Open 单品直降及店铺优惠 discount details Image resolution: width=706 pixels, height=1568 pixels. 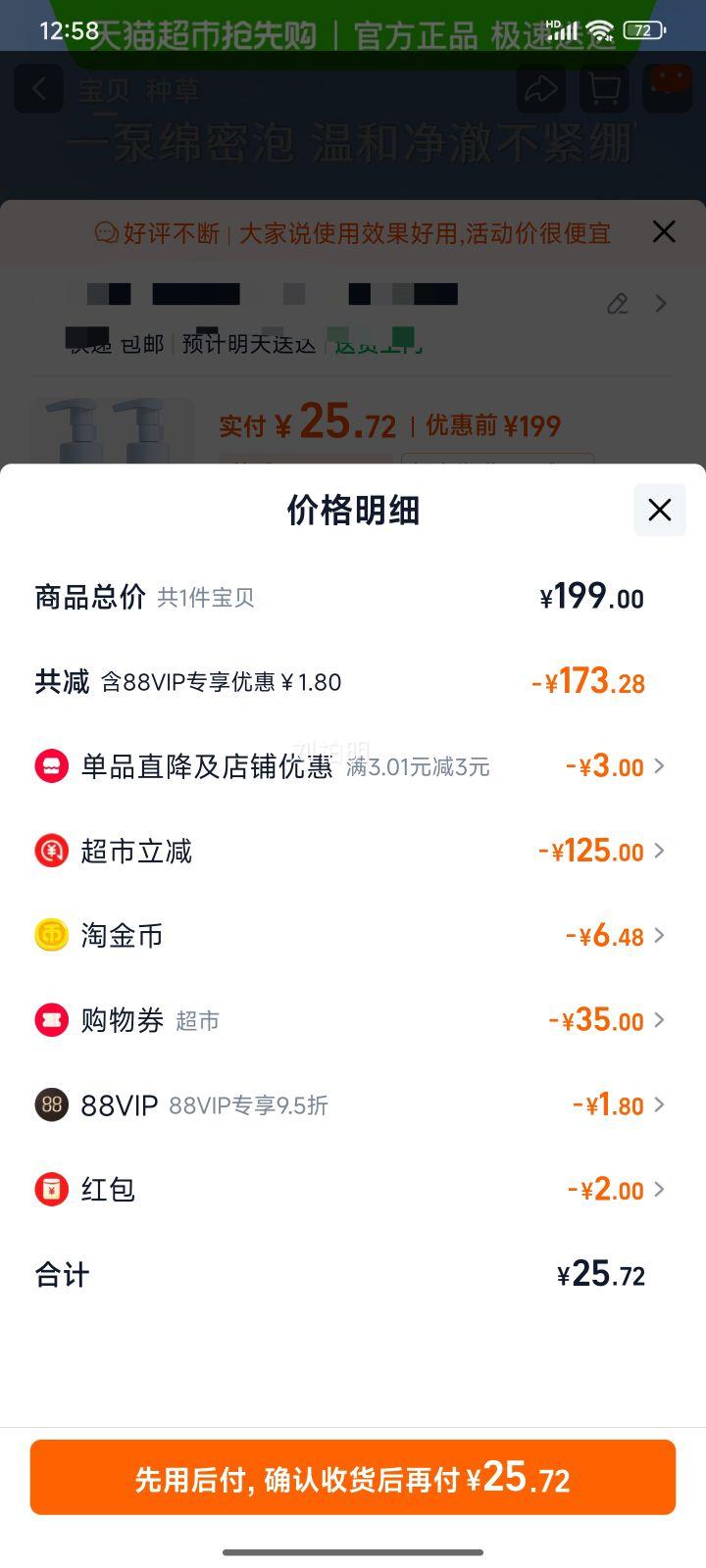(353, 766)
